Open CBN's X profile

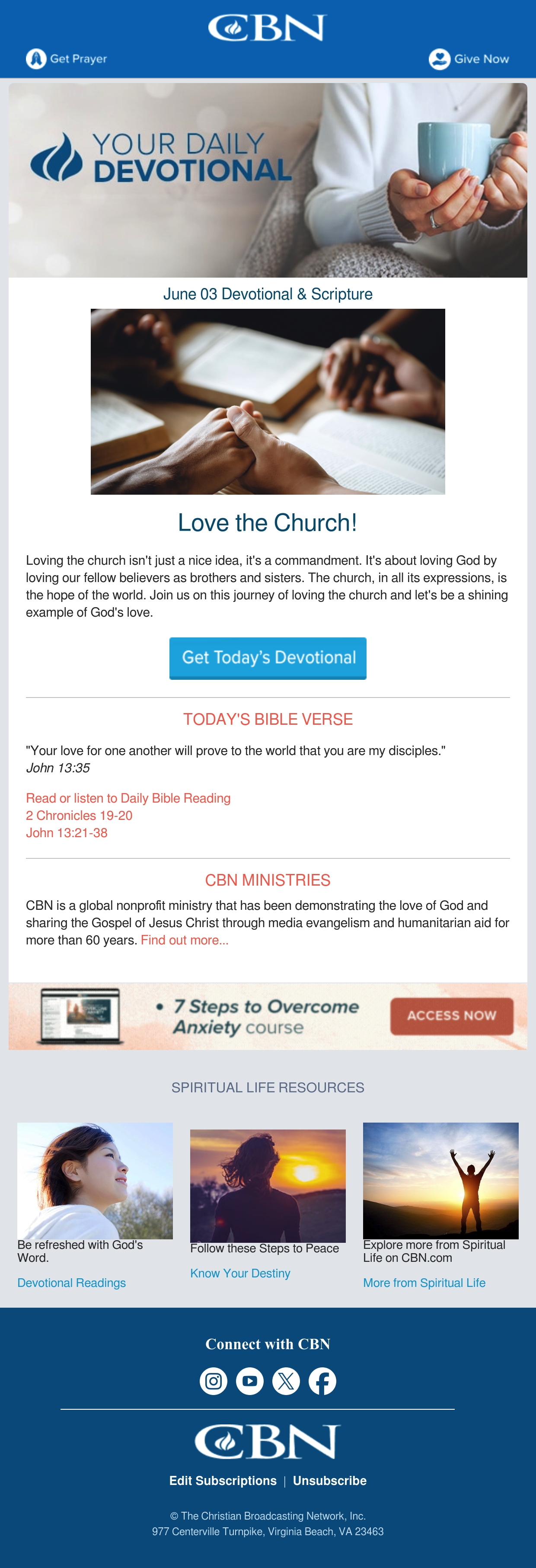[286, 1380]
